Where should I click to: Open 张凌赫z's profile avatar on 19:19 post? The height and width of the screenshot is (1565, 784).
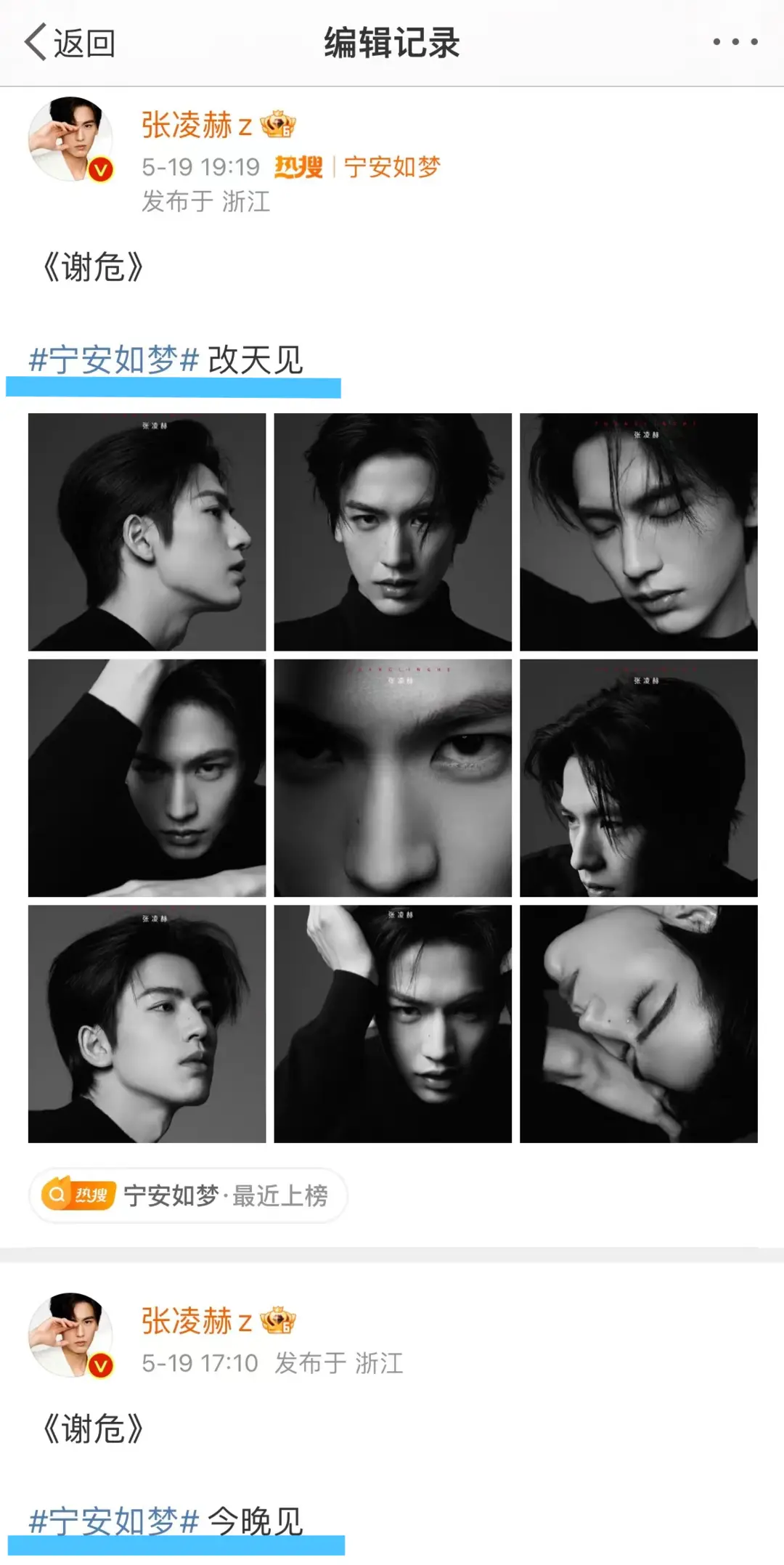coord(70,139)
